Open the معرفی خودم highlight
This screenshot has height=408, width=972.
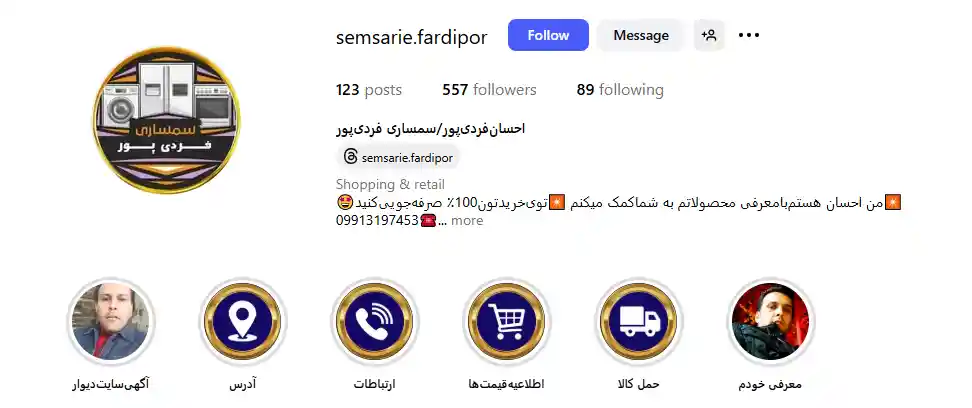pyautogui.click(x=771, y=321)
